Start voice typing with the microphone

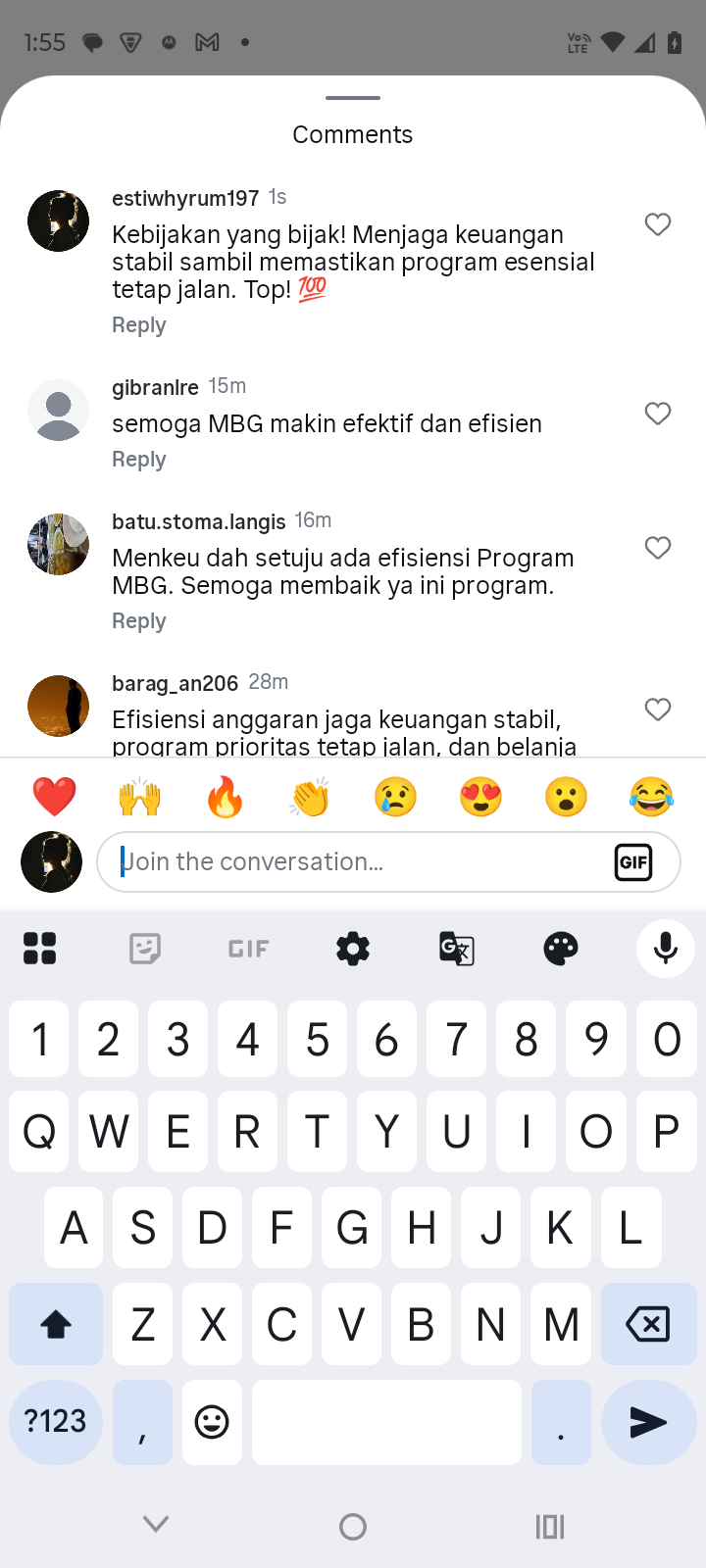click(666, 949)
